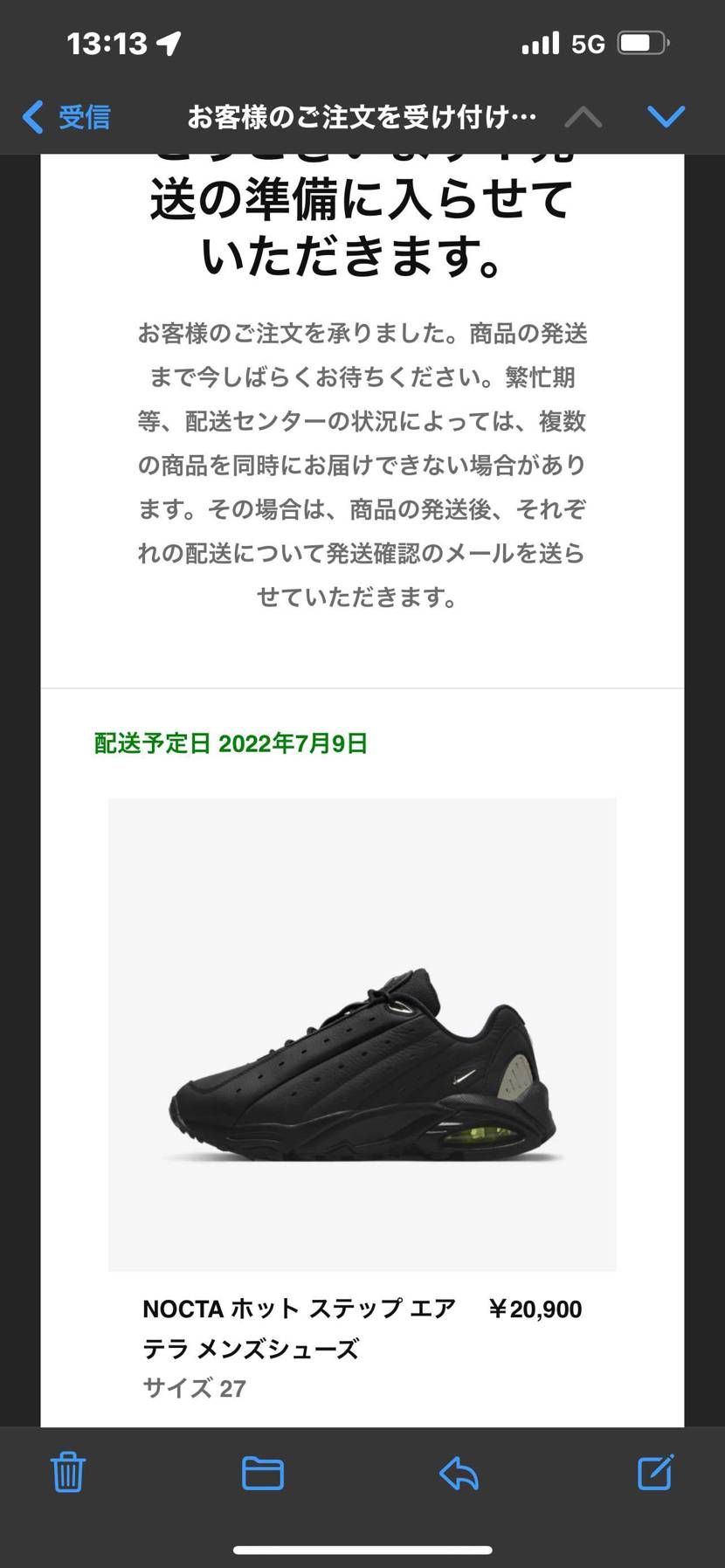
Task: Open the NOCTA shoe product image
Action: coord(362,1033)
